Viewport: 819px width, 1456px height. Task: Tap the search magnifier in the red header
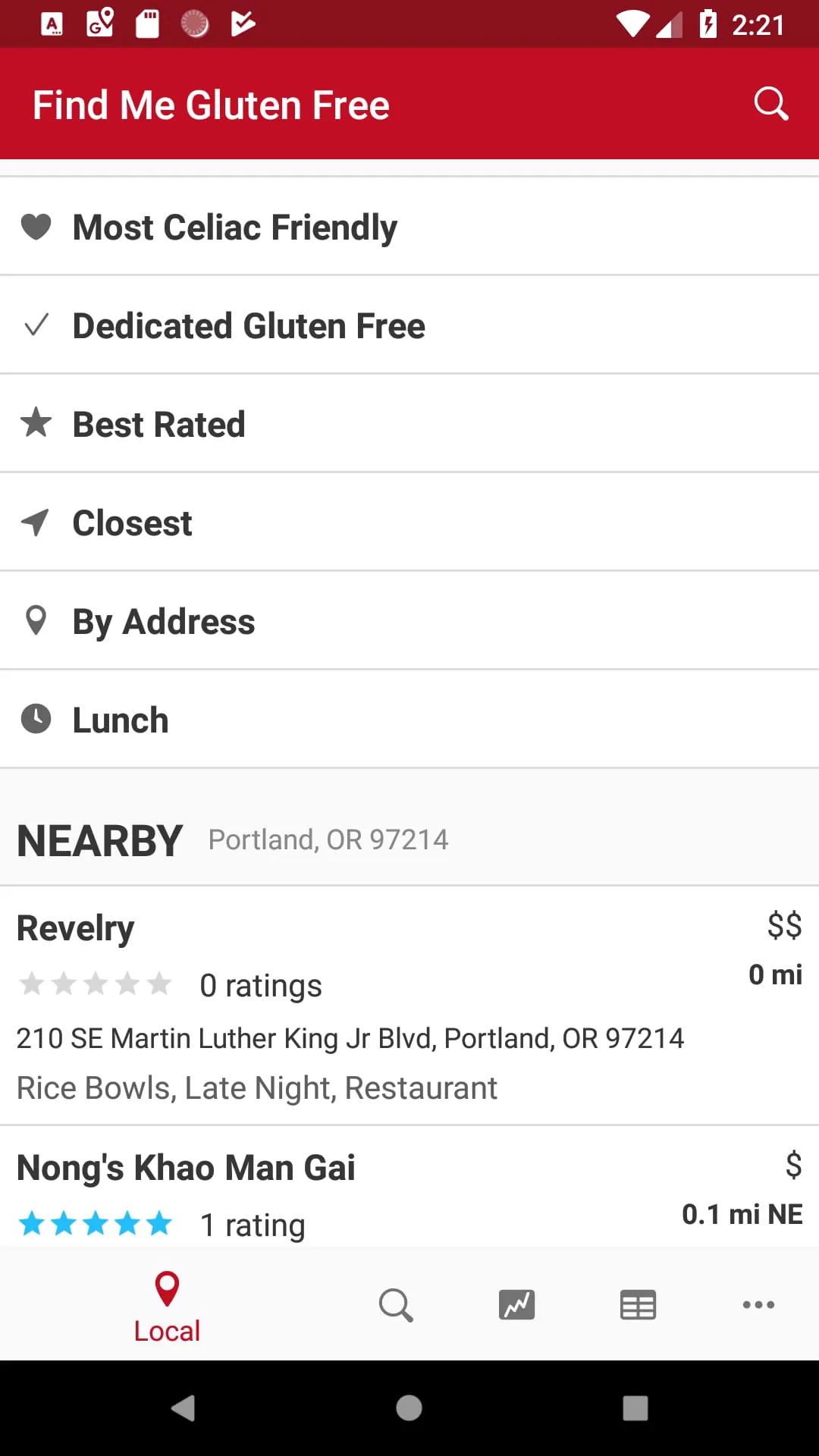770,103
